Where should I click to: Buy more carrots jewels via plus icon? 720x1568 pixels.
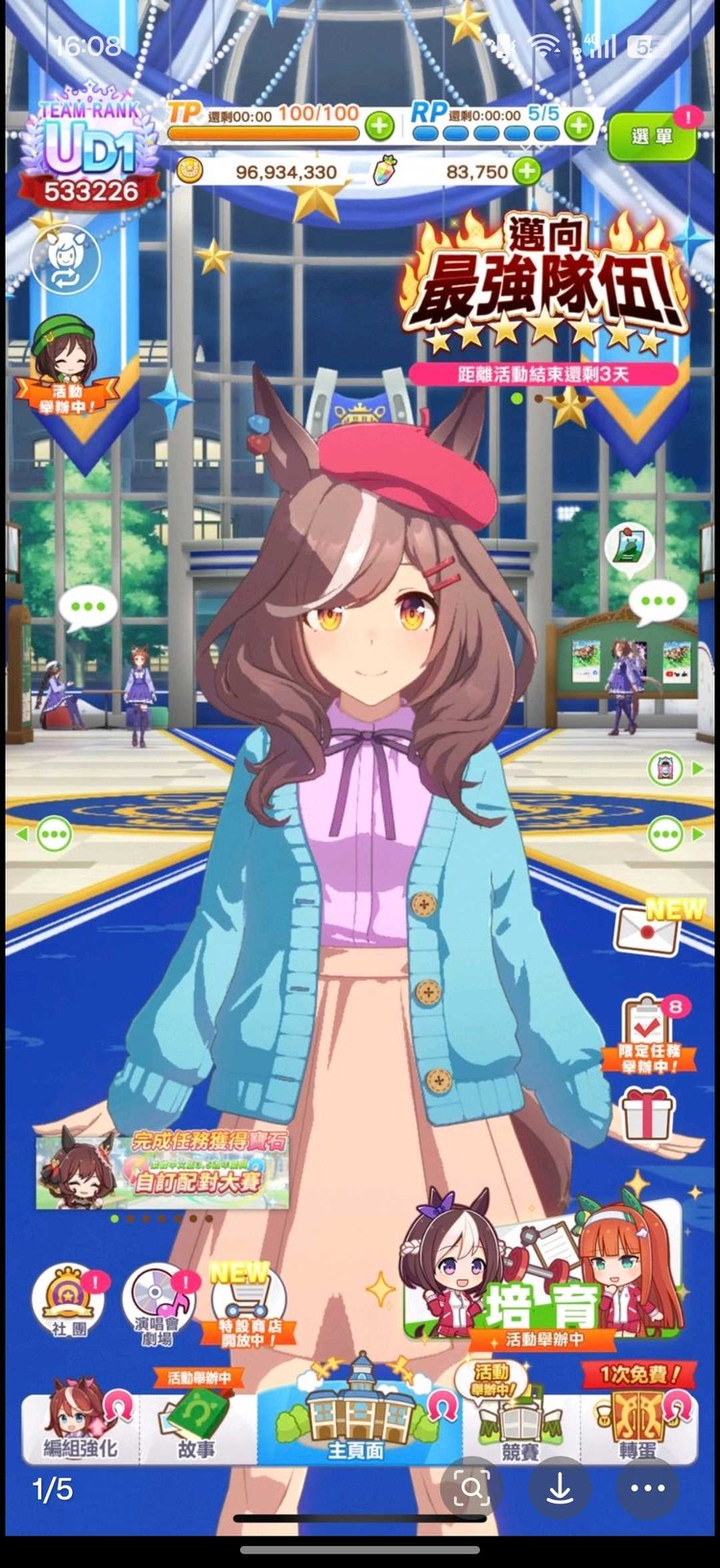point(526,172)
